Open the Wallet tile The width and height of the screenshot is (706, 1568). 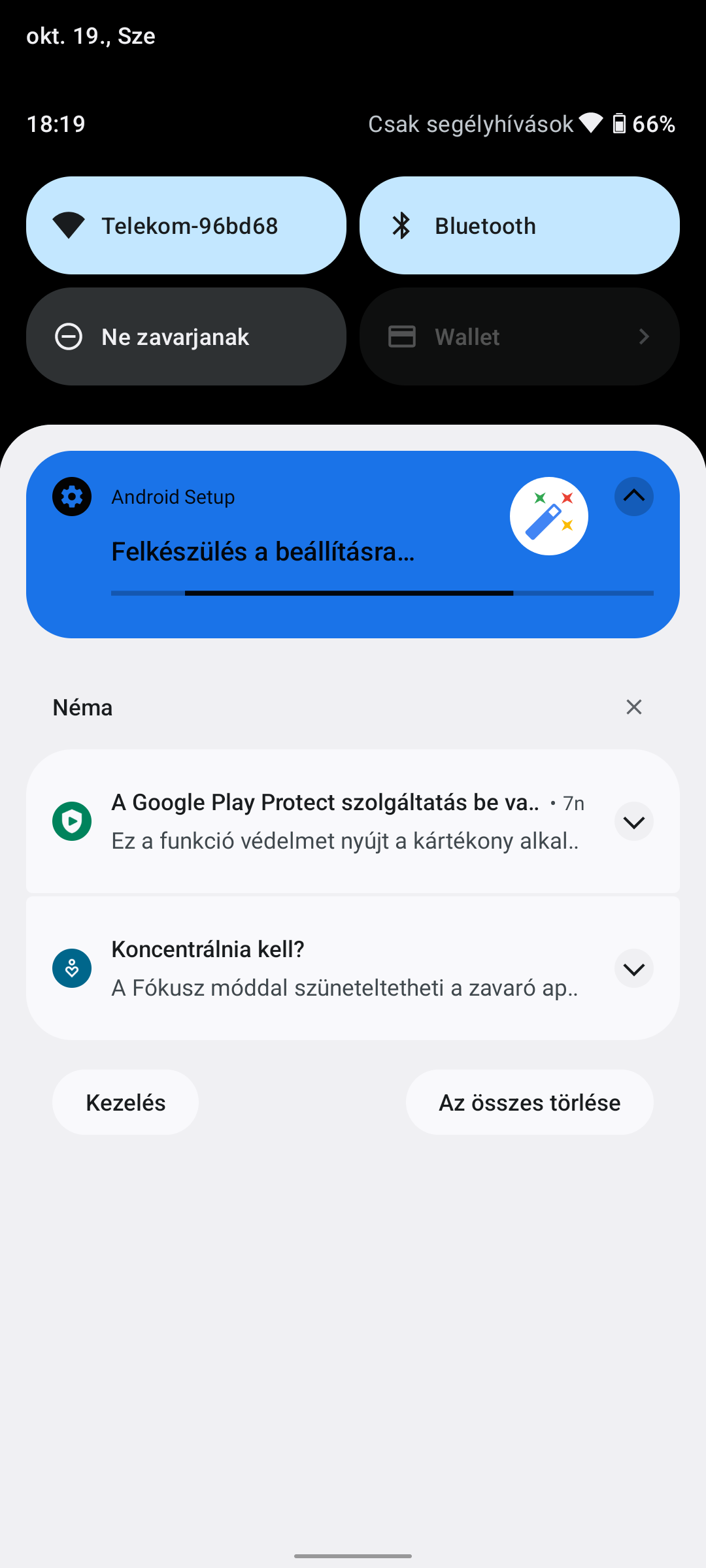coord(519,336)
